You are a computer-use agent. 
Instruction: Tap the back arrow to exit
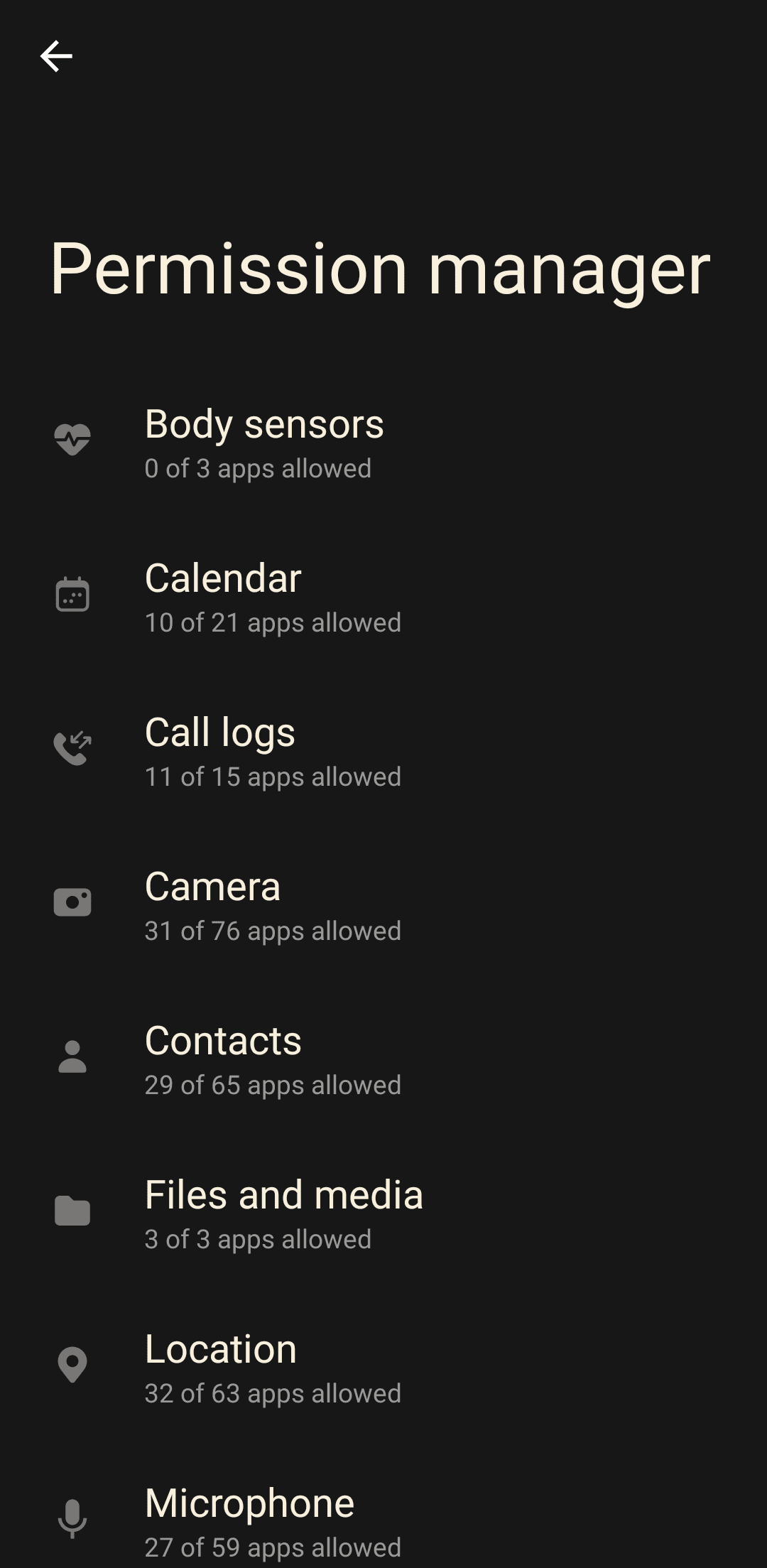click(x=56, y=56)
